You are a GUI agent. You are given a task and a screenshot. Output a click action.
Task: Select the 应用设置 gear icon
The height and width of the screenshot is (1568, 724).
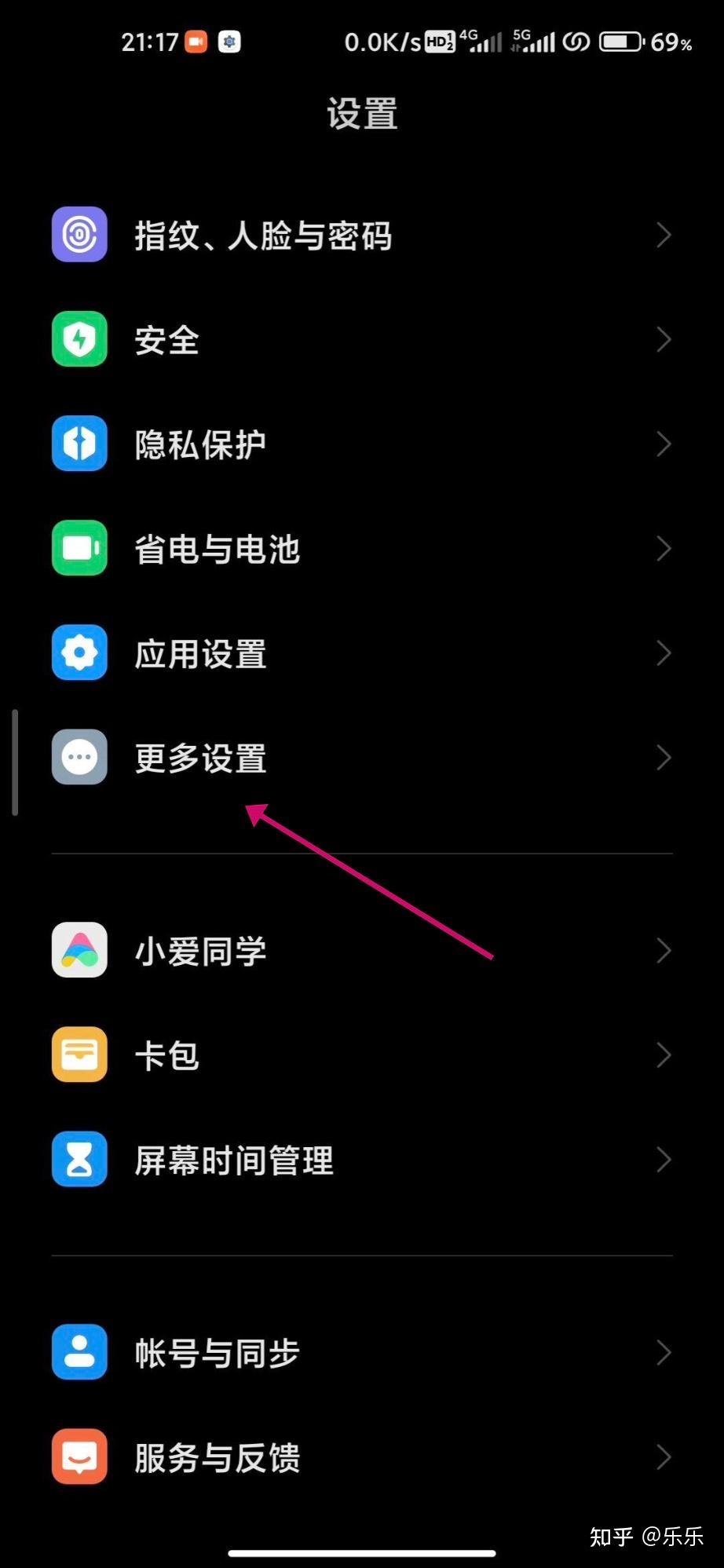pos(79,652)
